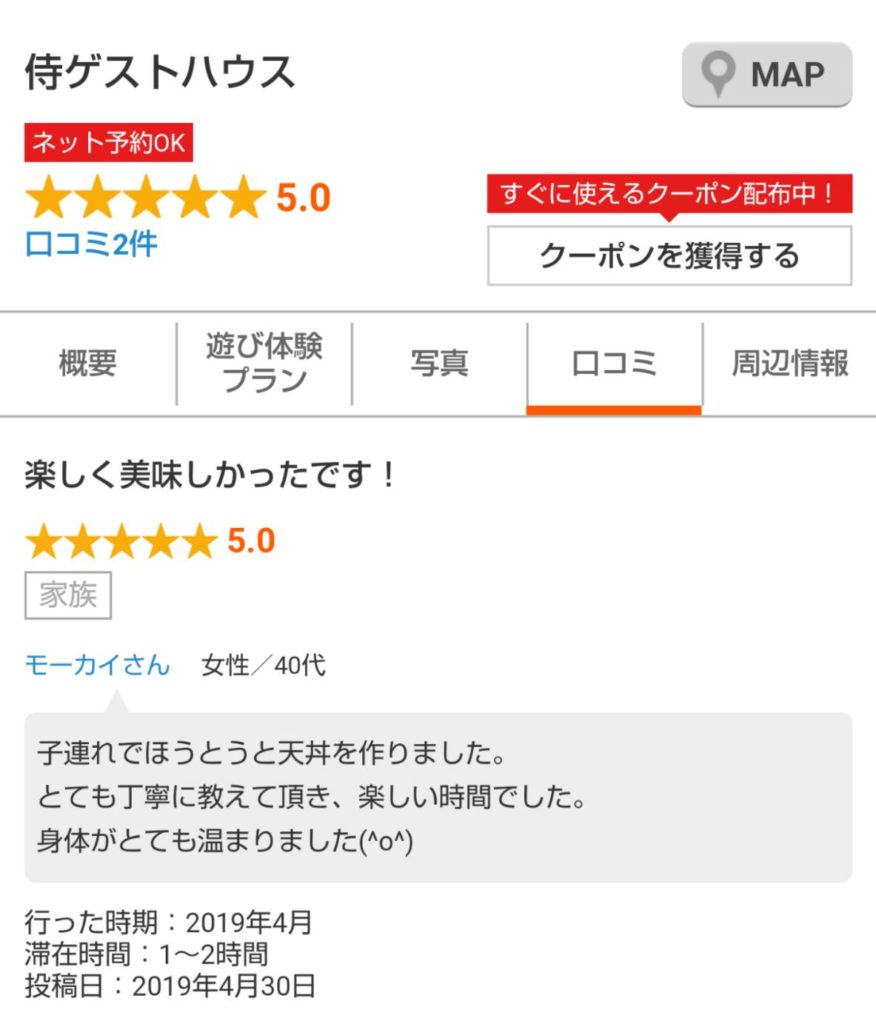Select the 遊び体験プラン tab

click(x=264, y=364)
